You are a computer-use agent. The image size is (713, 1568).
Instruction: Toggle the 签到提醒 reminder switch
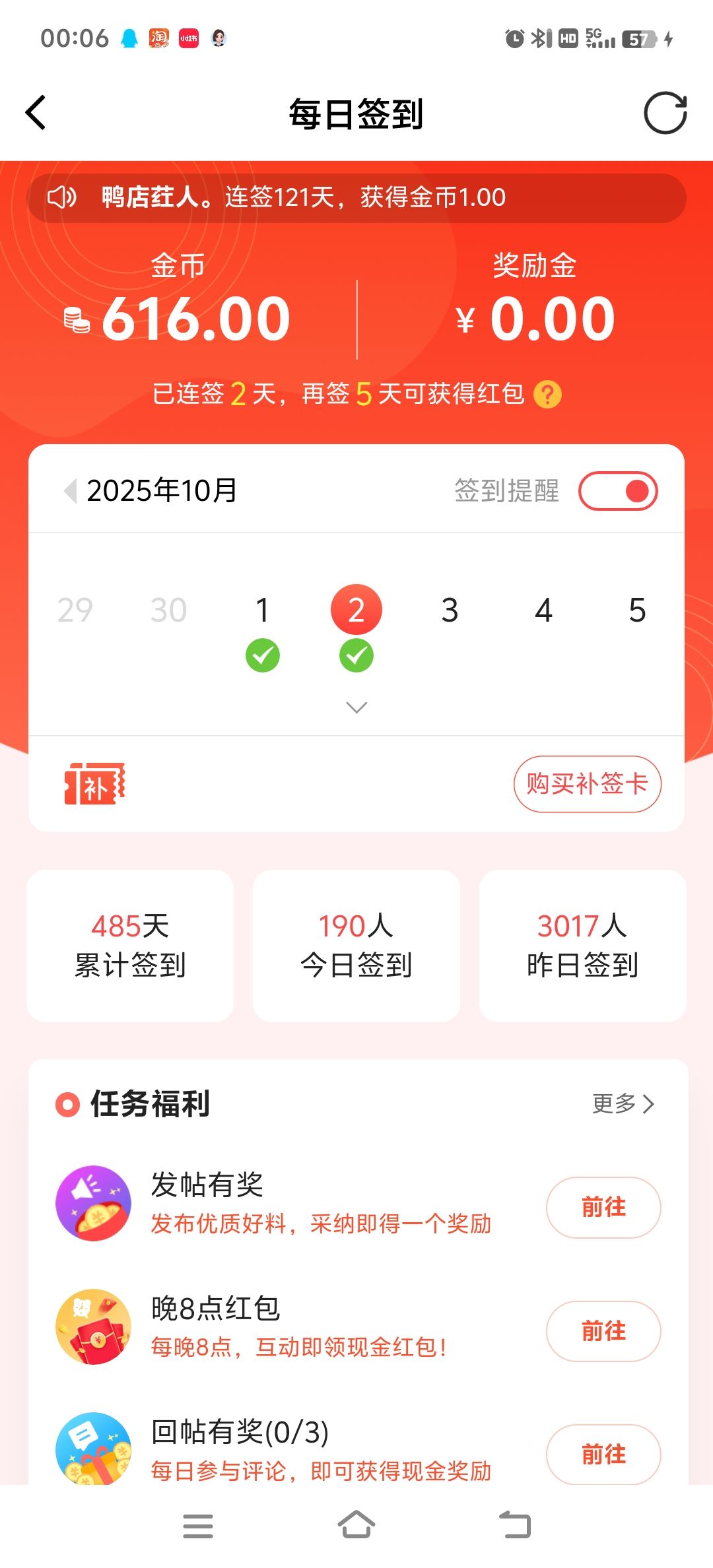[x=618, y=491]
